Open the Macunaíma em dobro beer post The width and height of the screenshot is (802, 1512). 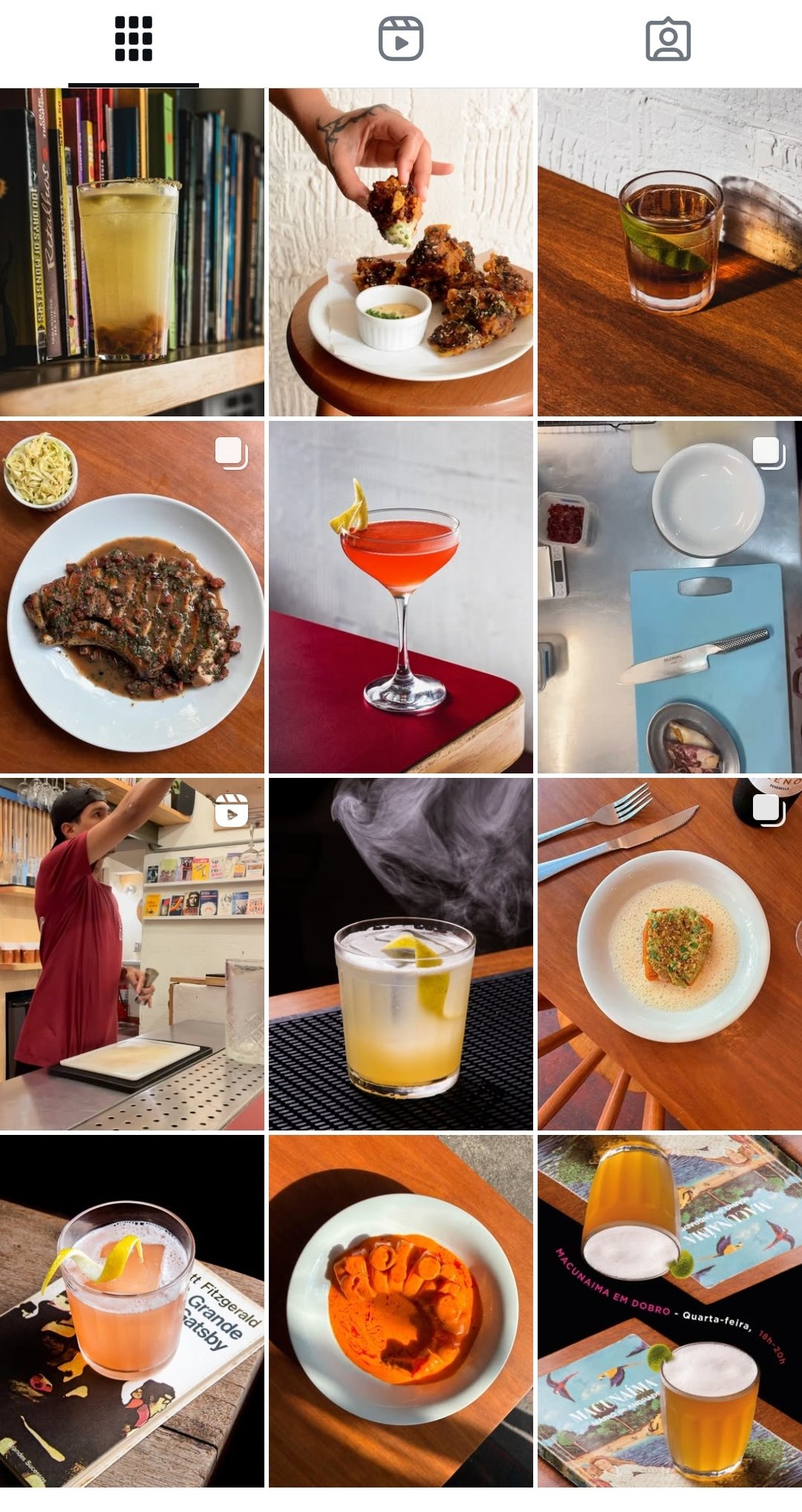670,1310
